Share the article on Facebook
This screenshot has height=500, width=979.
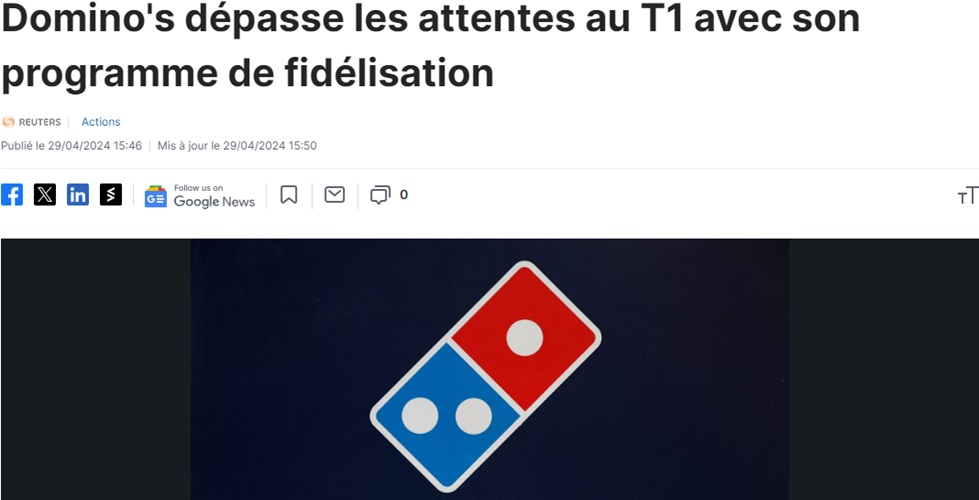pos(12,195)
